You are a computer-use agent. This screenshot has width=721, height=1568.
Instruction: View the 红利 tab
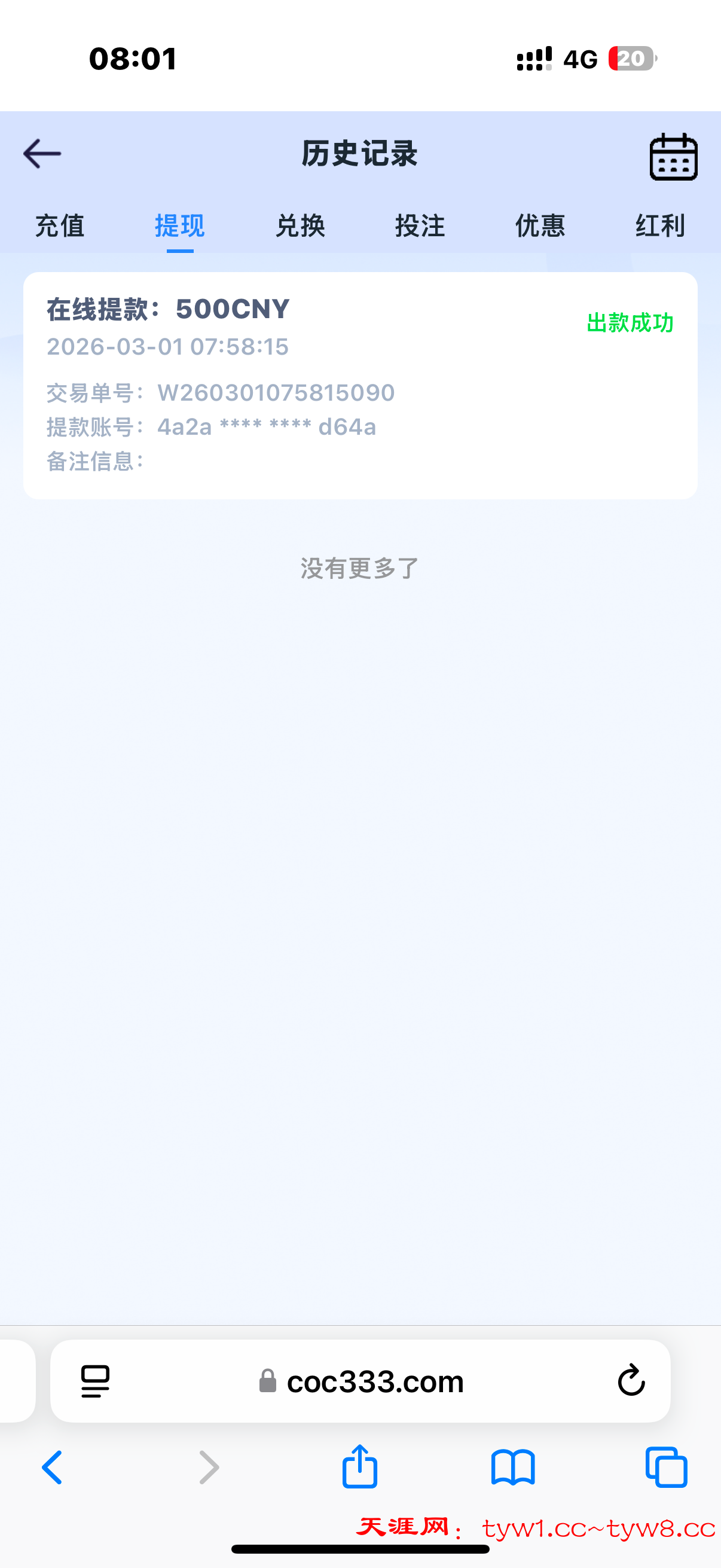(660, 226)
